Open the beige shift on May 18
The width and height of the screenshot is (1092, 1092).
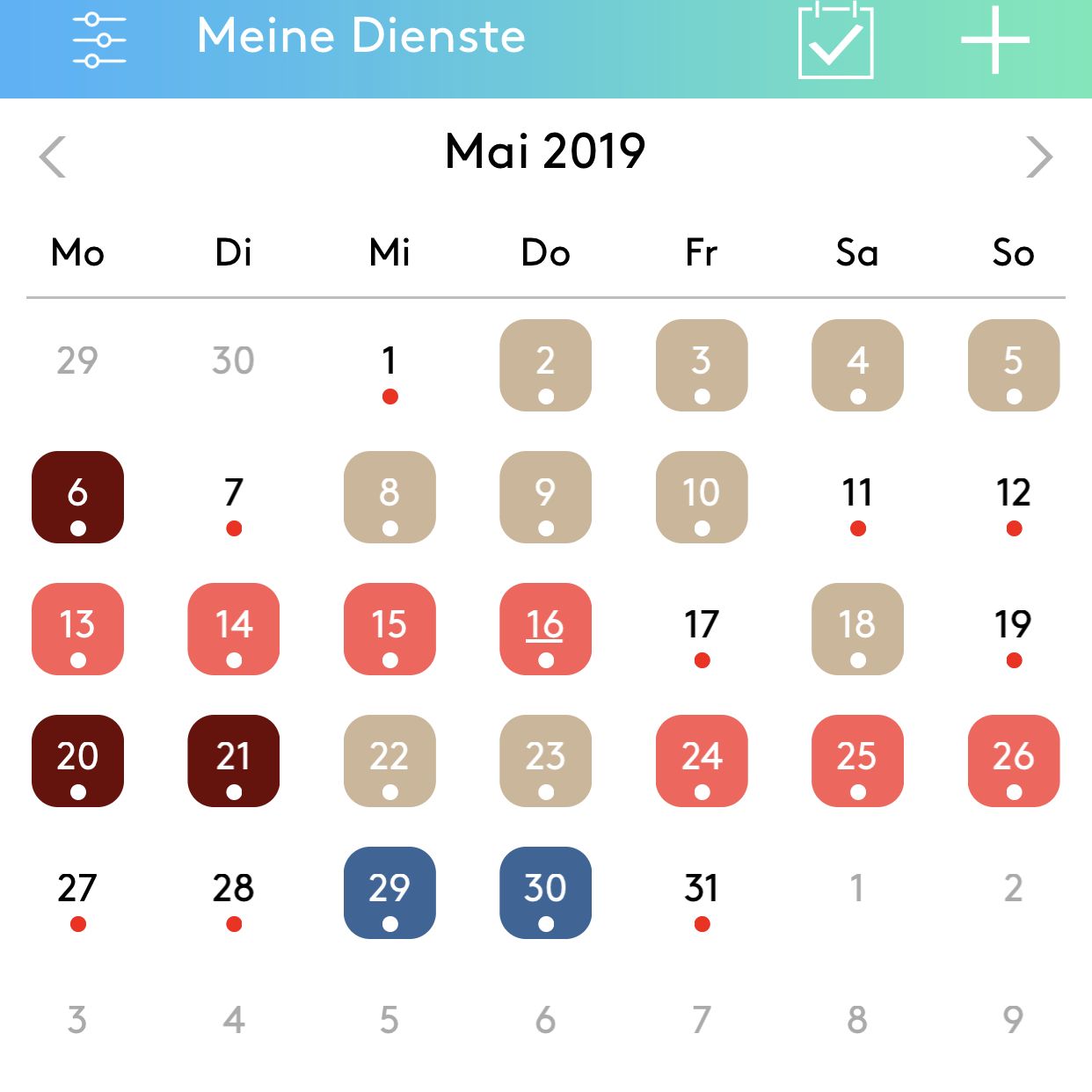pos(857,629)
